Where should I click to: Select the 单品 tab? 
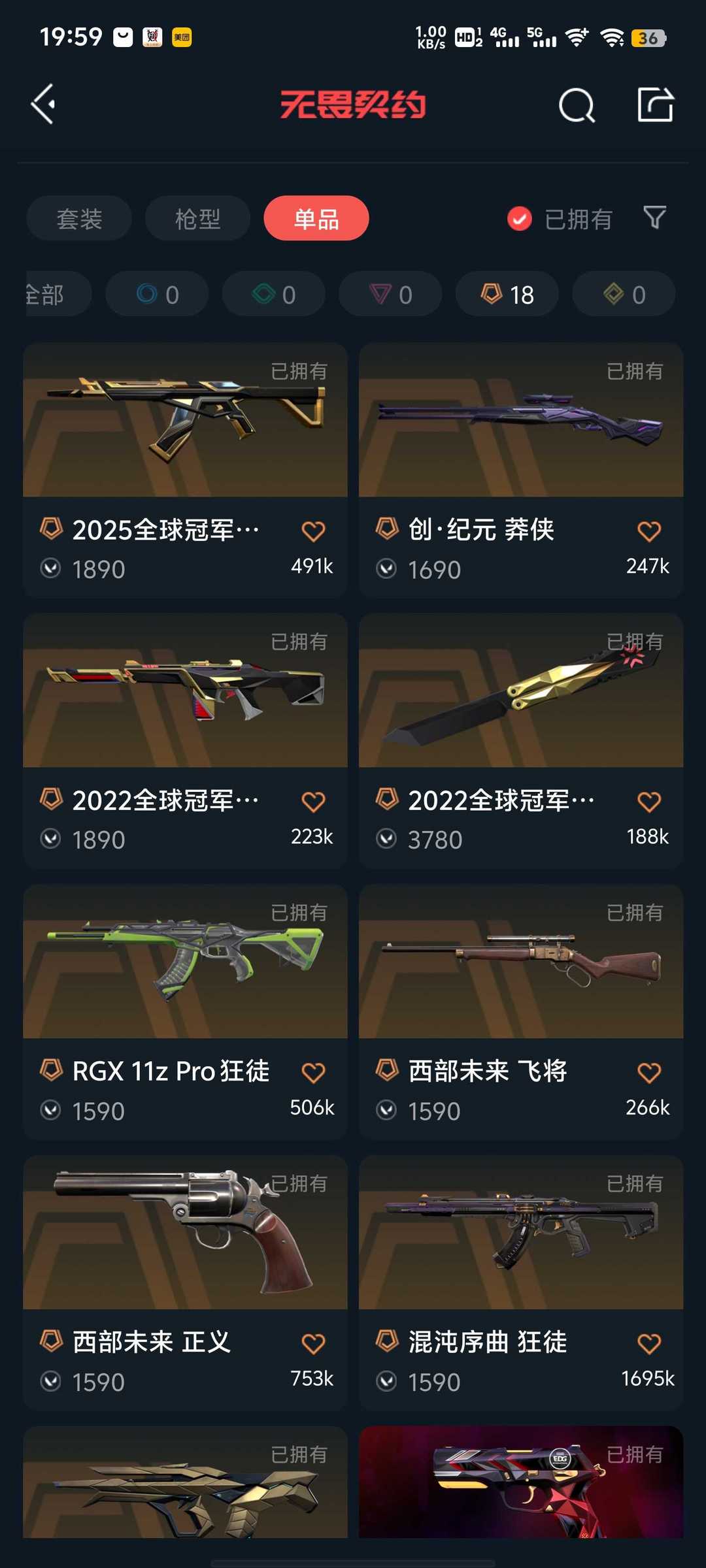coord(316,218)
